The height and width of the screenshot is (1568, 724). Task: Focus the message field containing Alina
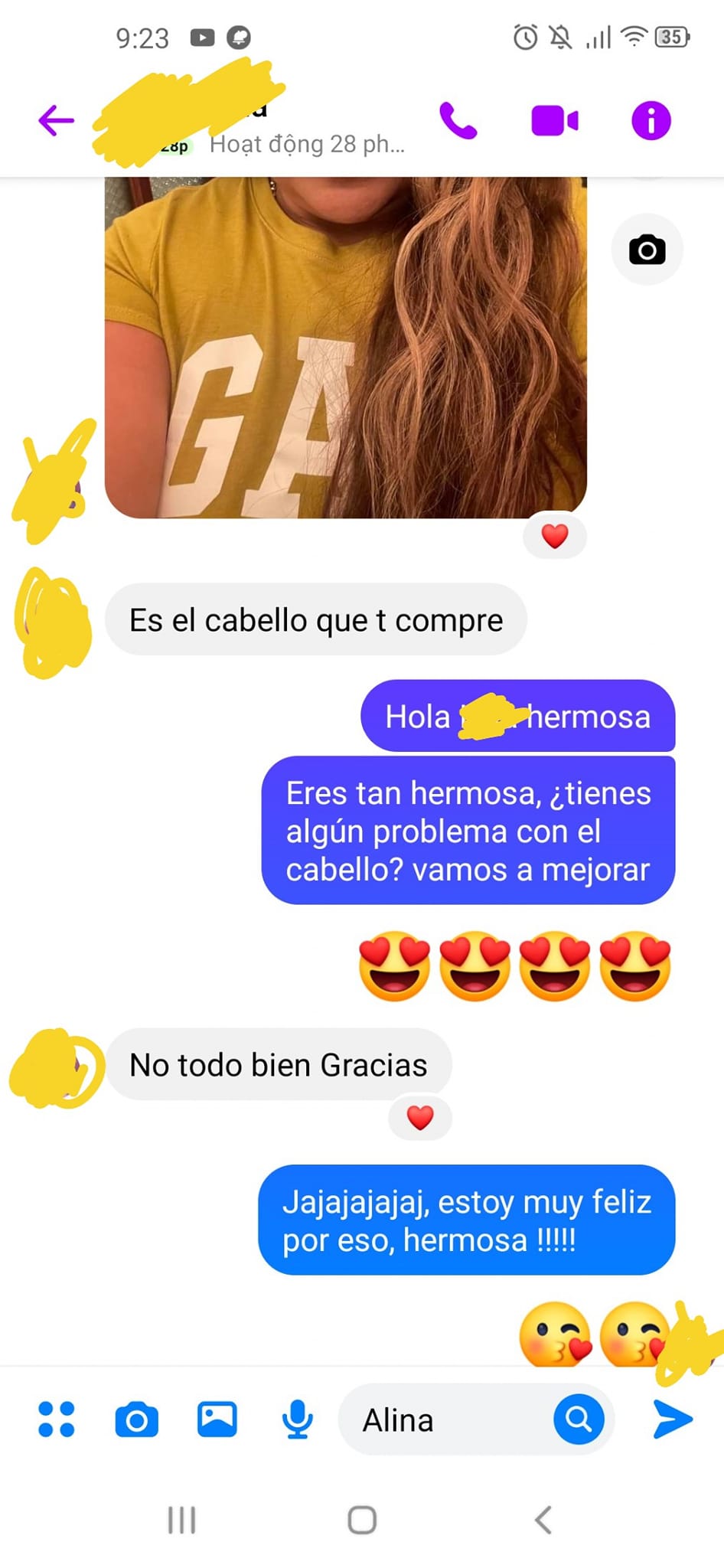click(x=444, y=1420)
